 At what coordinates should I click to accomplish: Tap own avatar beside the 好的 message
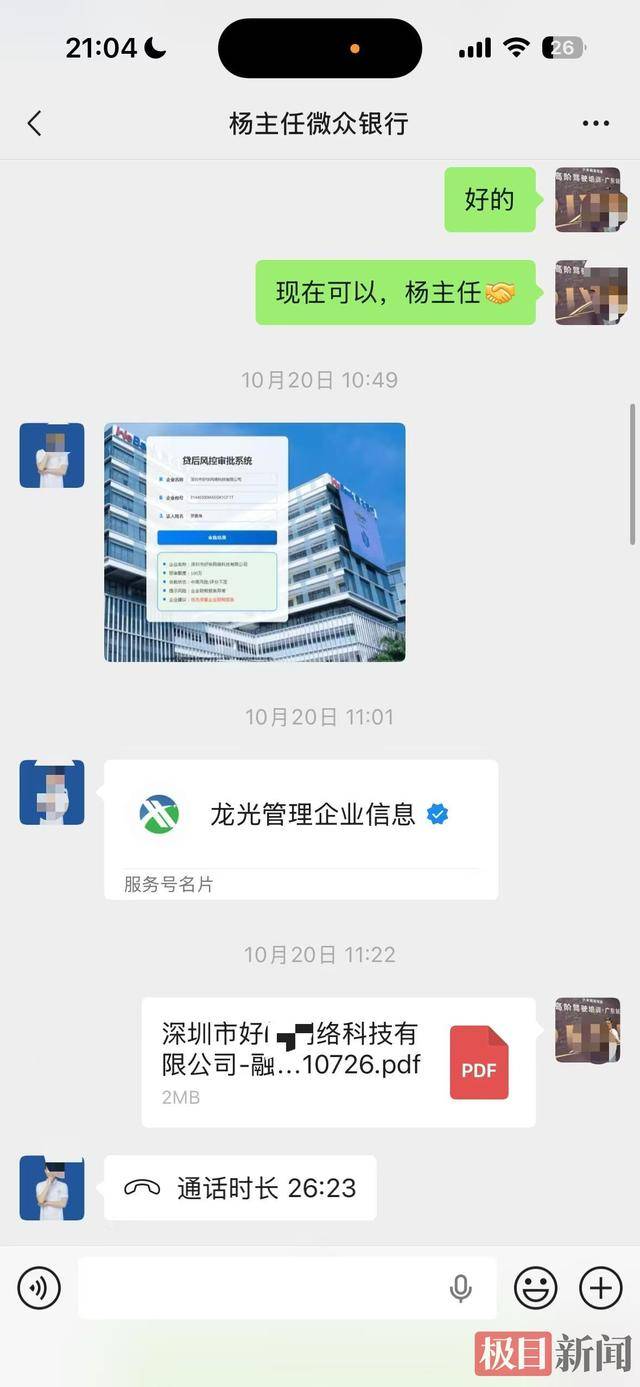point(588,200)
